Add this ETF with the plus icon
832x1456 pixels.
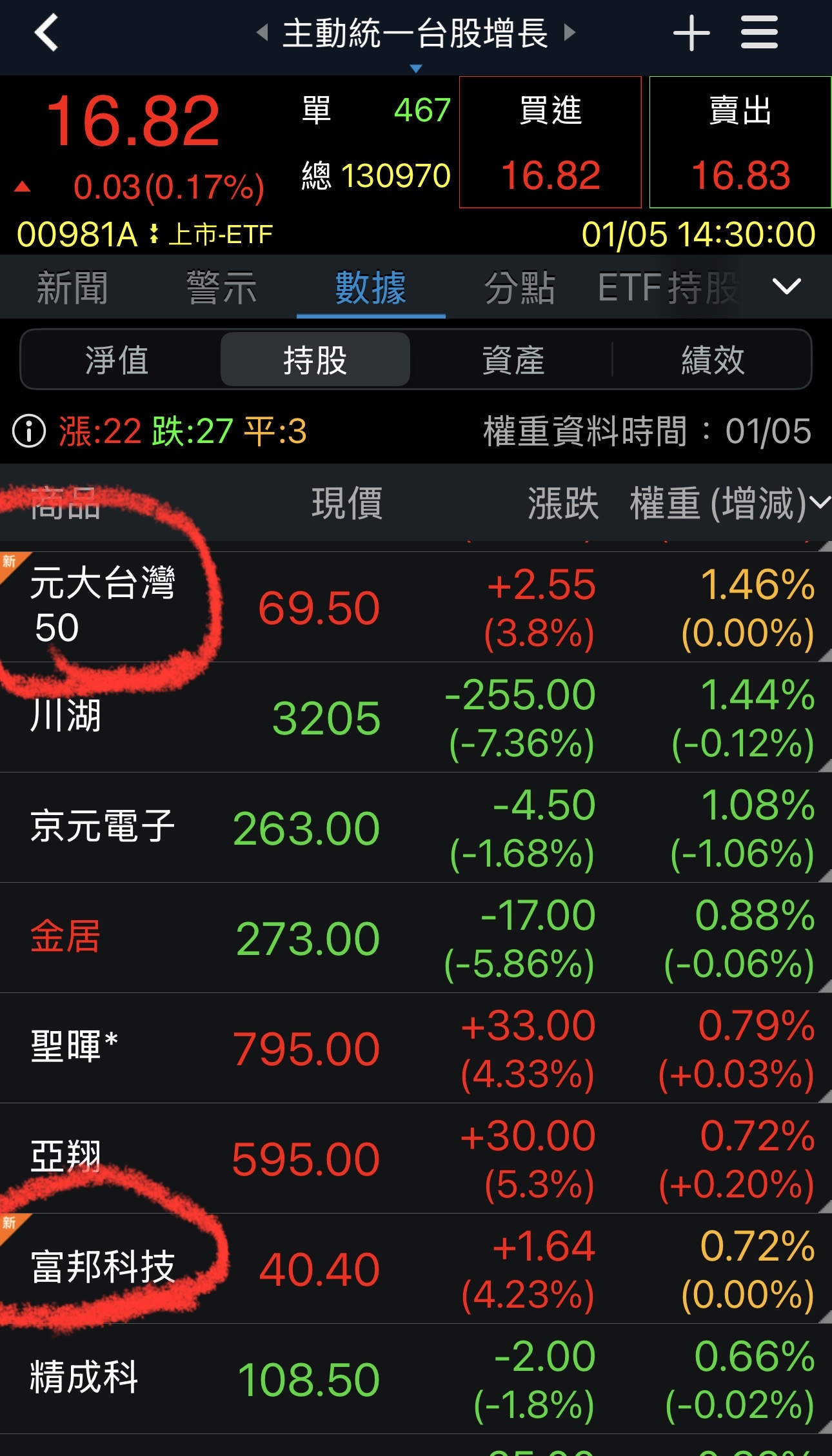(691, 33)
